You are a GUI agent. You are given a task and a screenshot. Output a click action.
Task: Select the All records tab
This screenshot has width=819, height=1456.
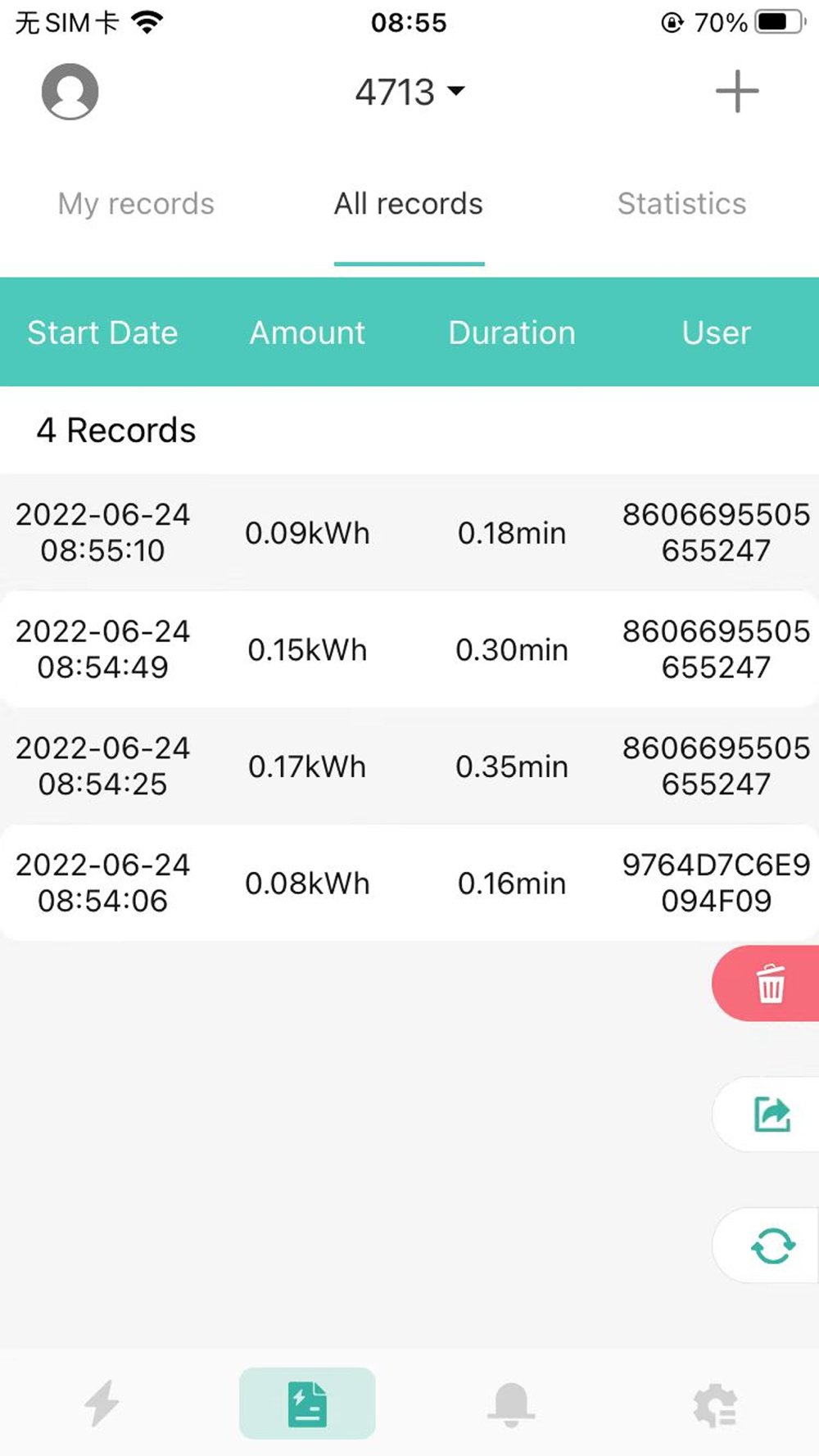pos(409,204)
